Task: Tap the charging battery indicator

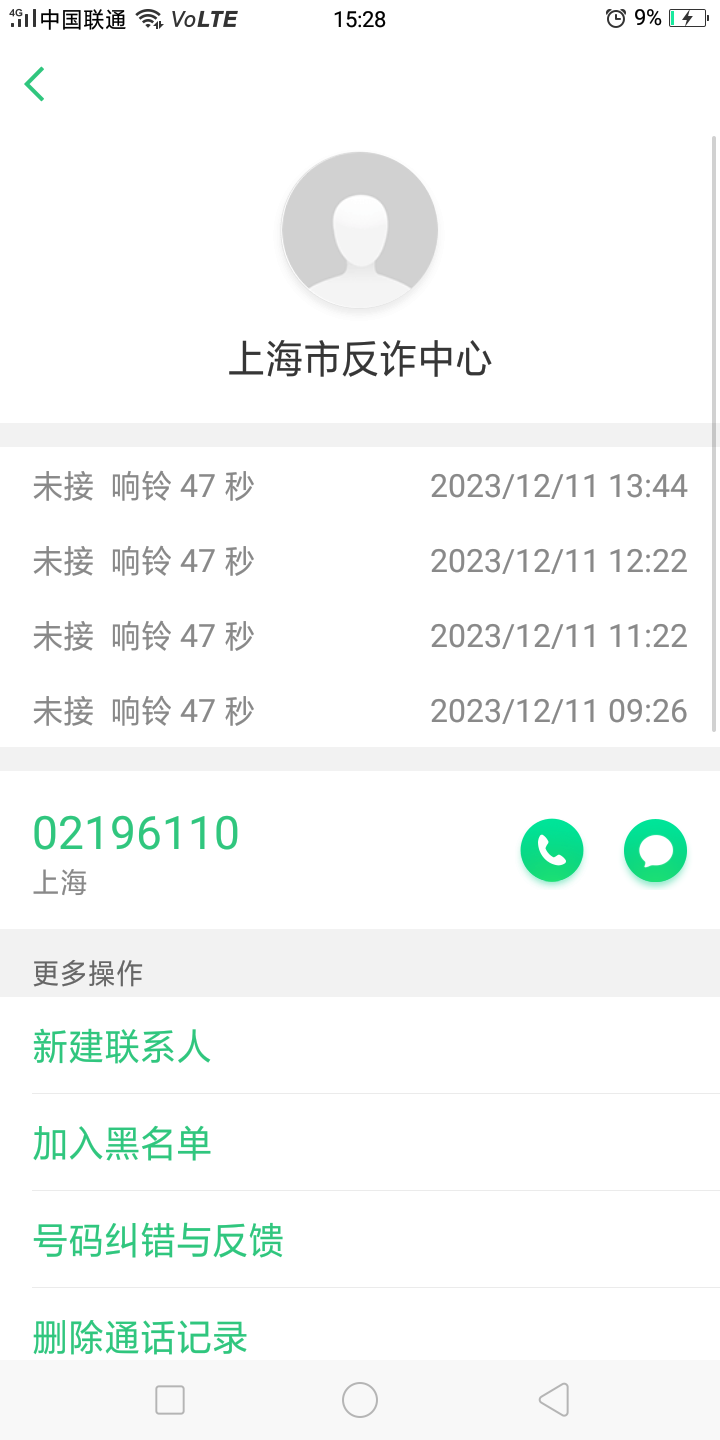Action: pos(688,16)
